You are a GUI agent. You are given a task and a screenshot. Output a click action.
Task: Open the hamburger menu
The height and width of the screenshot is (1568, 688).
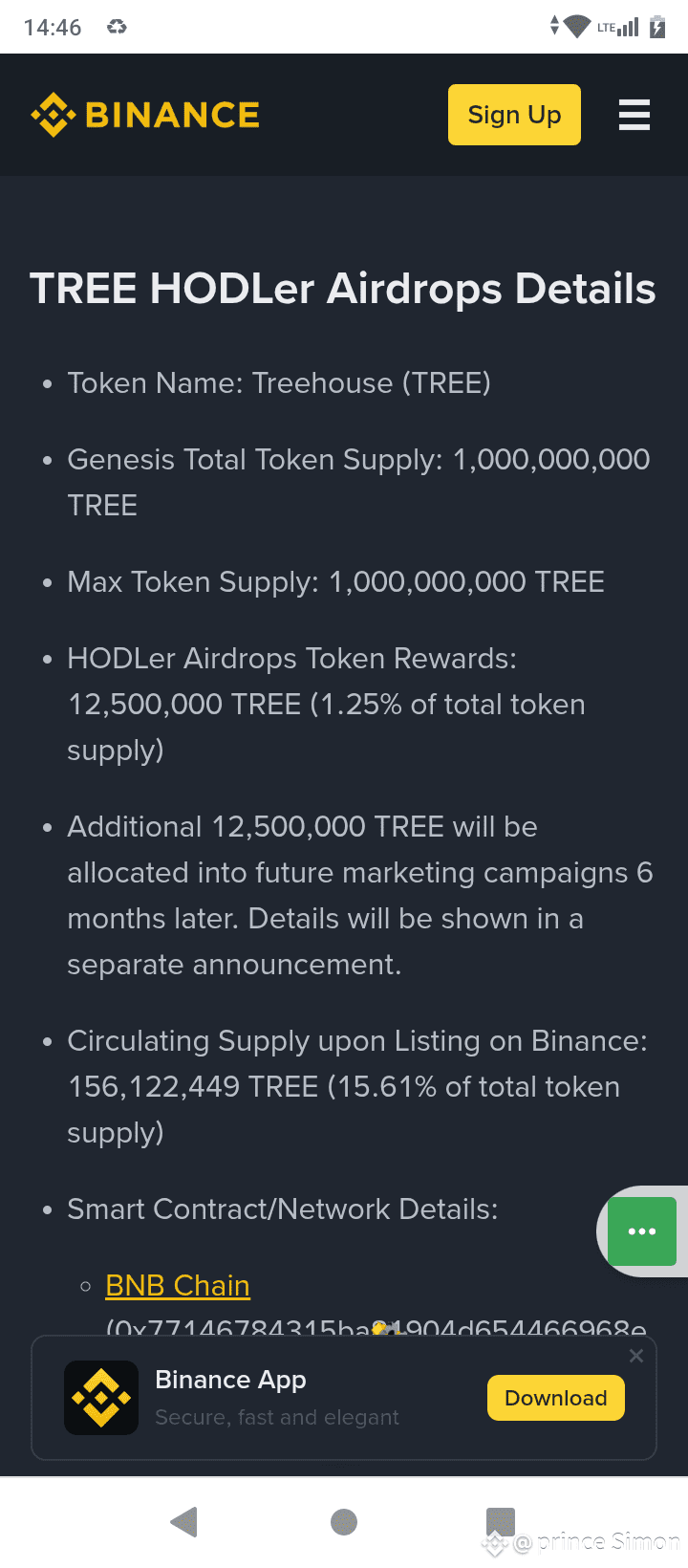[634, 115]
